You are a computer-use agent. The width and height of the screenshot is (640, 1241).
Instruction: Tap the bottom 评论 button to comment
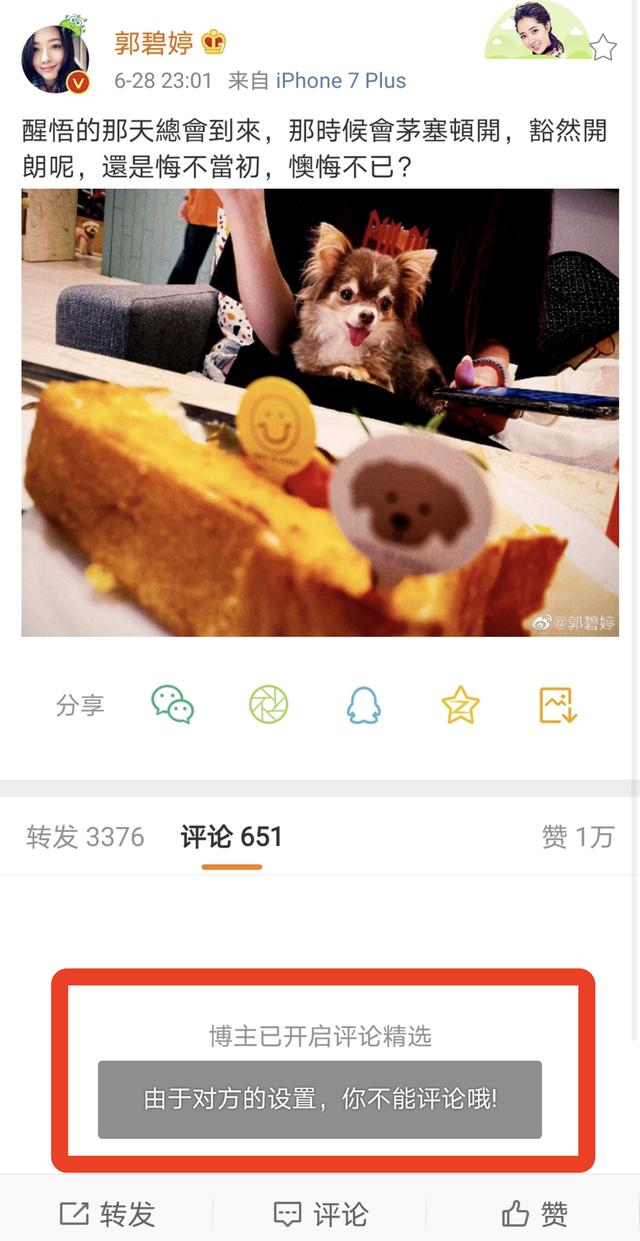click(320, 1214)
